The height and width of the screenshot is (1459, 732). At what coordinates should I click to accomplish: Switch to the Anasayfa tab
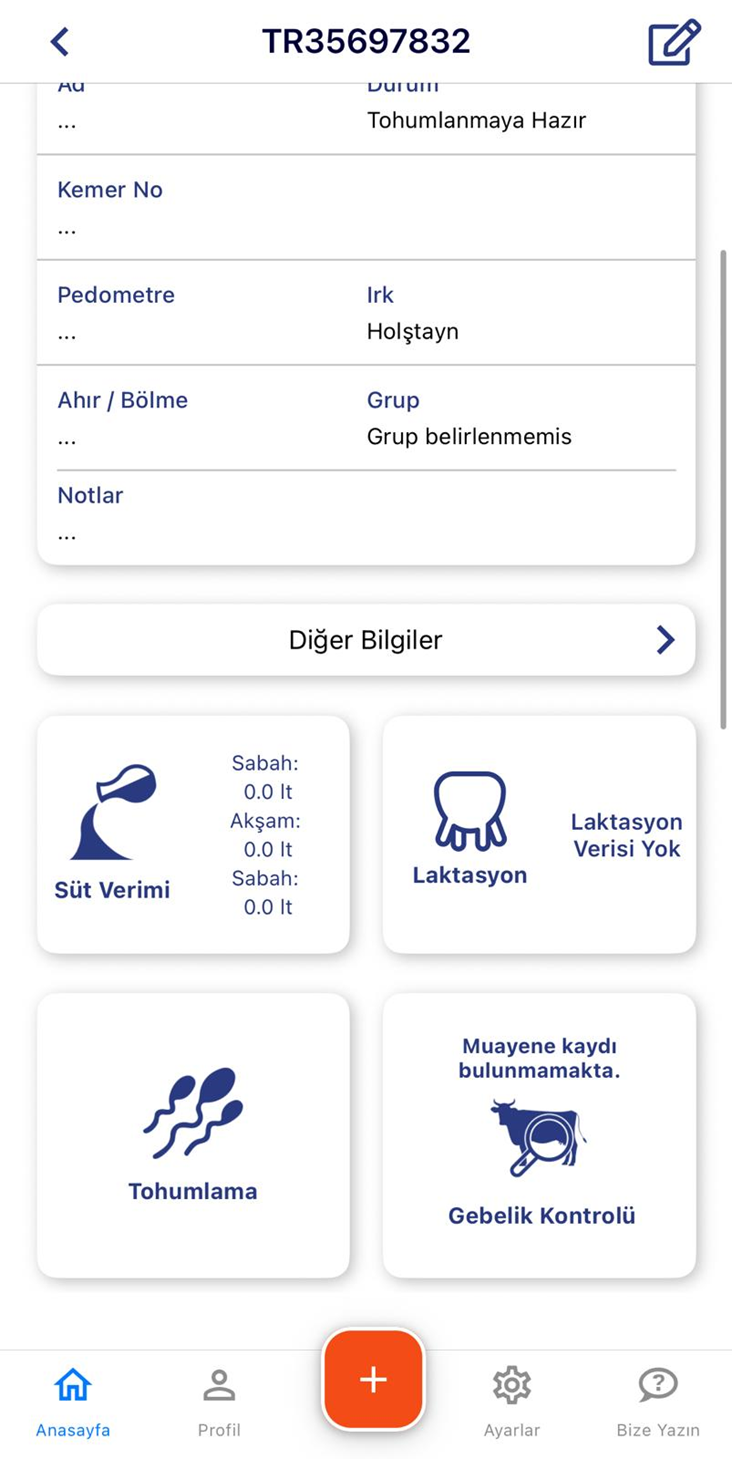point(73,1400)
